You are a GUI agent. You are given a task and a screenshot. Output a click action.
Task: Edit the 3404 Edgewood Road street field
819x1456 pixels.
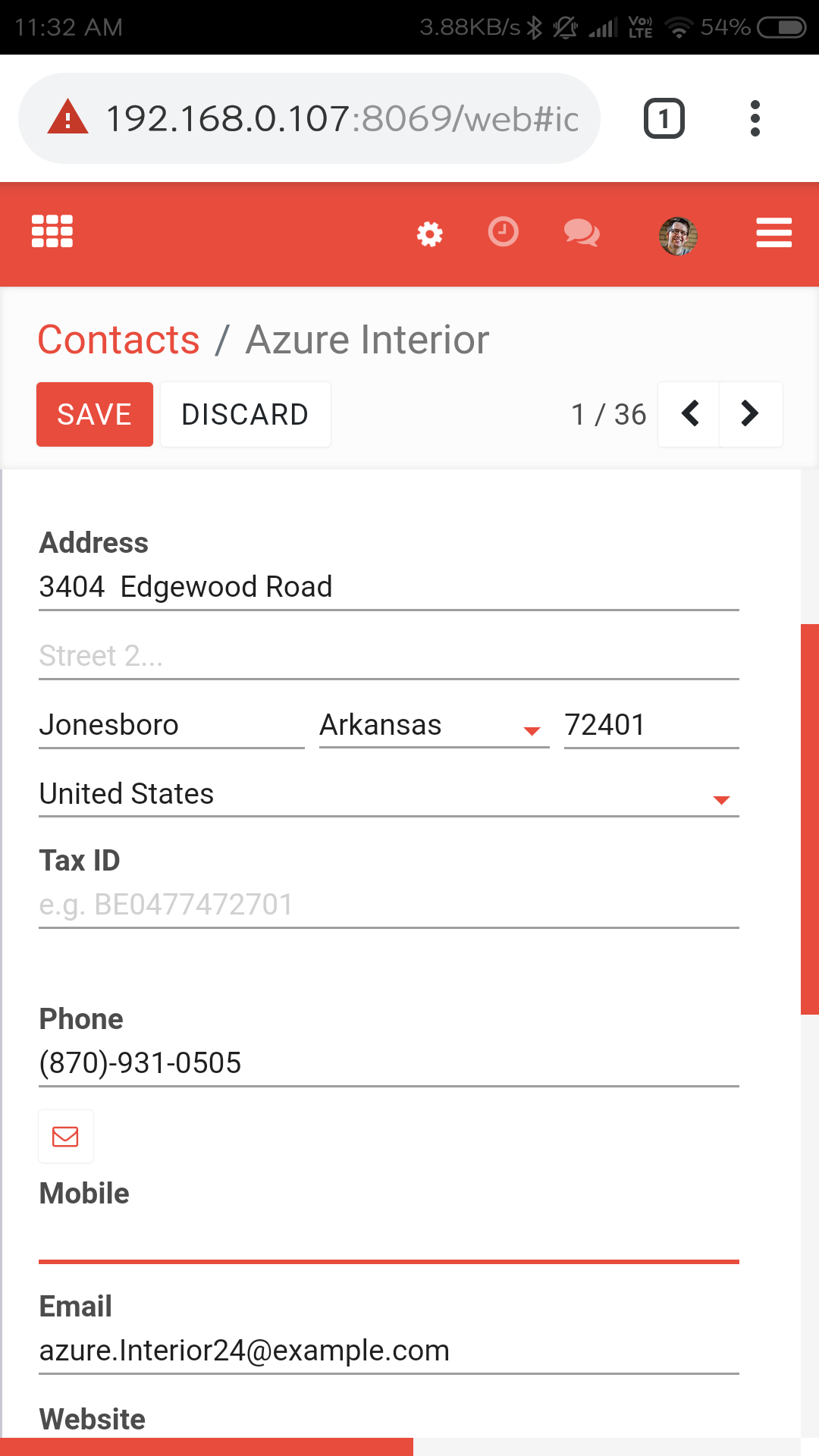pos(389,588)
